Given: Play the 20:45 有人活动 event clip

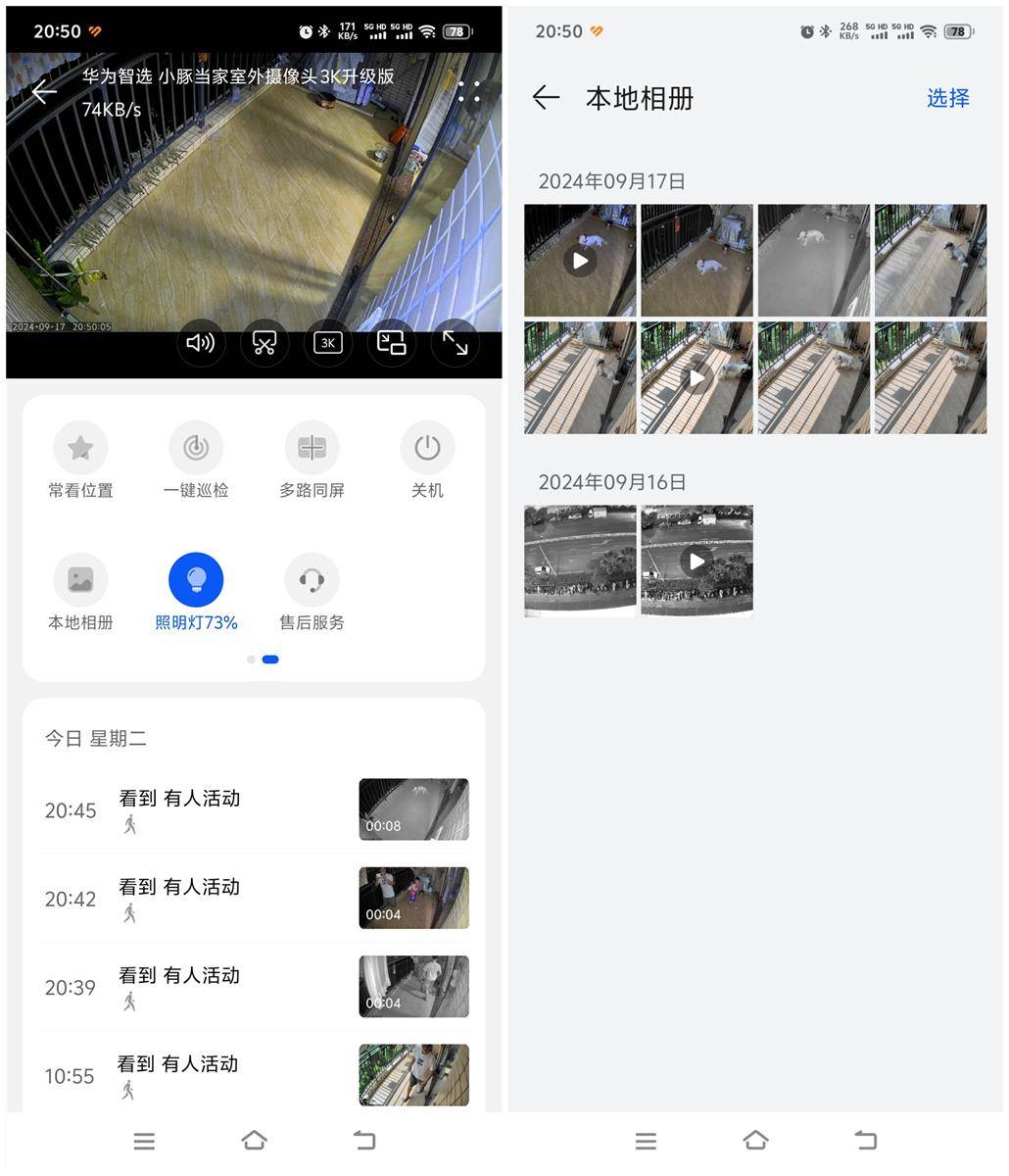Looking at the screenshot, I should 413,809.
